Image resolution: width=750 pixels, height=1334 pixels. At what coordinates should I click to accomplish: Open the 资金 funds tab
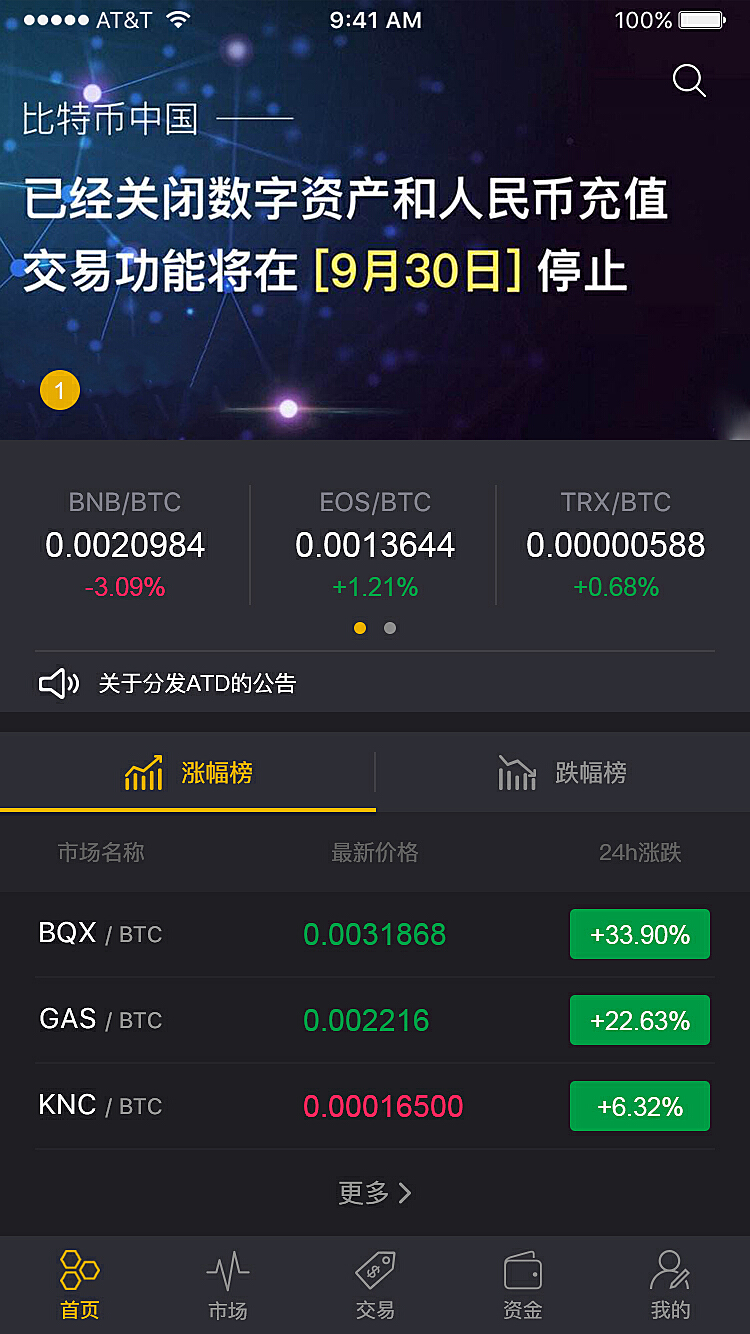point(522,1285)
